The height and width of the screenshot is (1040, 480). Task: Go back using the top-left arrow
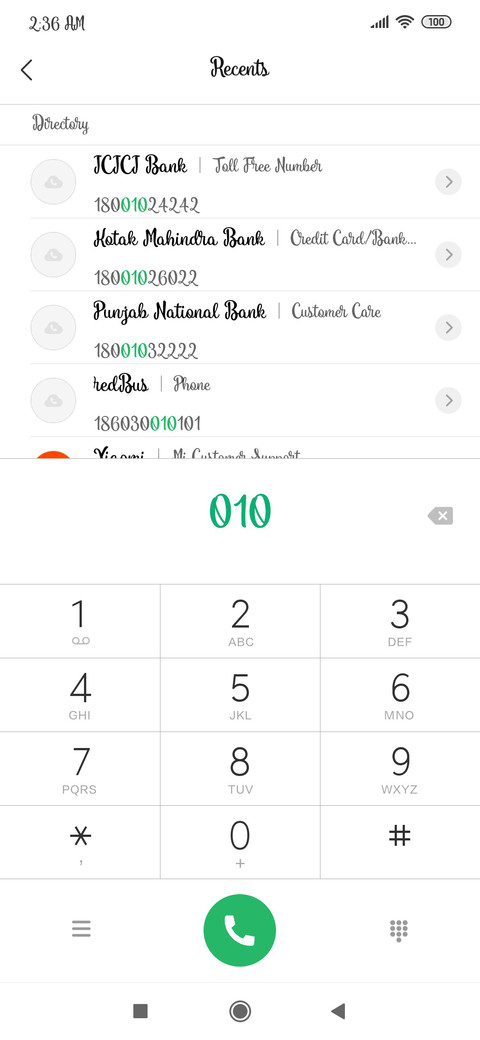(x=27, y=70)
